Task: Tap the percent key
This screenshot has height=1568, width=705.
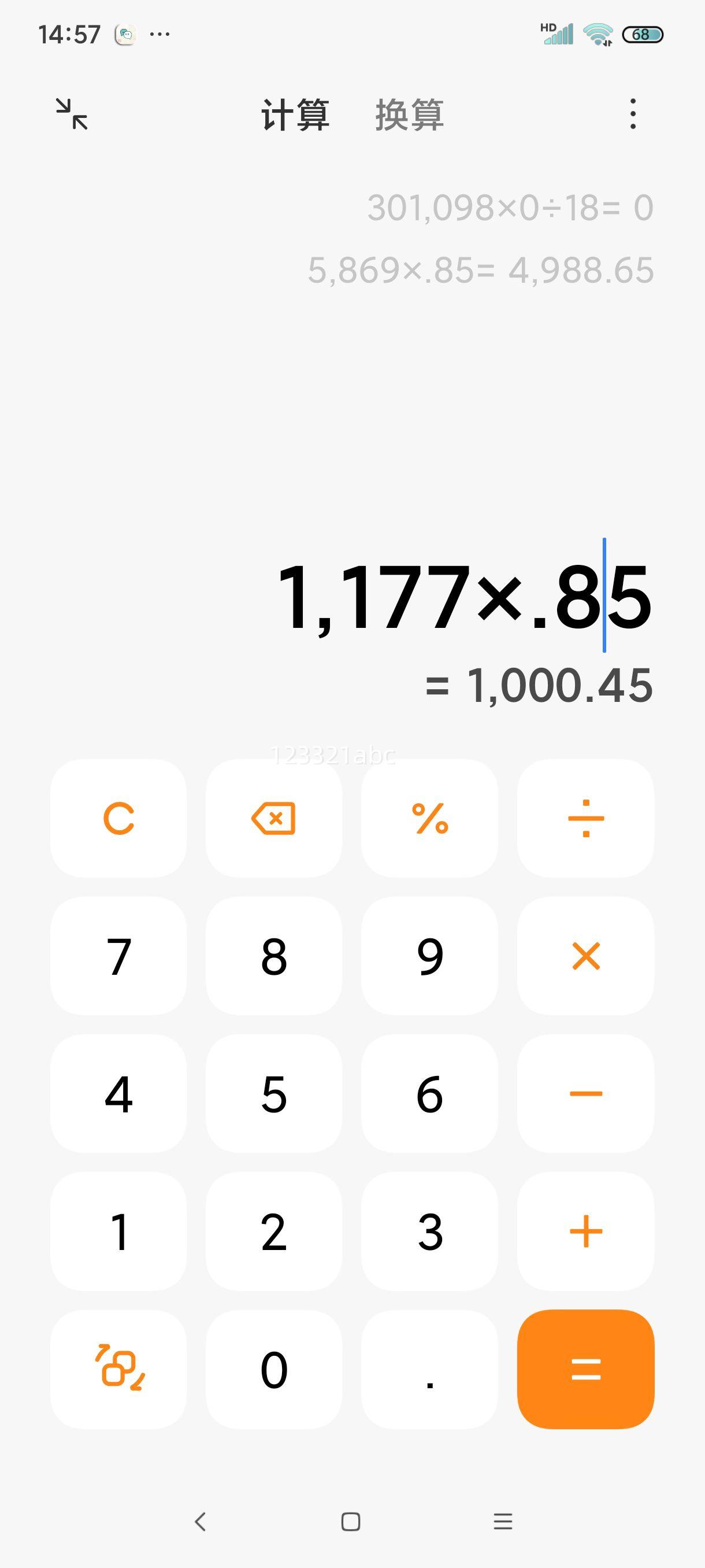Action: tap(429, 818)
